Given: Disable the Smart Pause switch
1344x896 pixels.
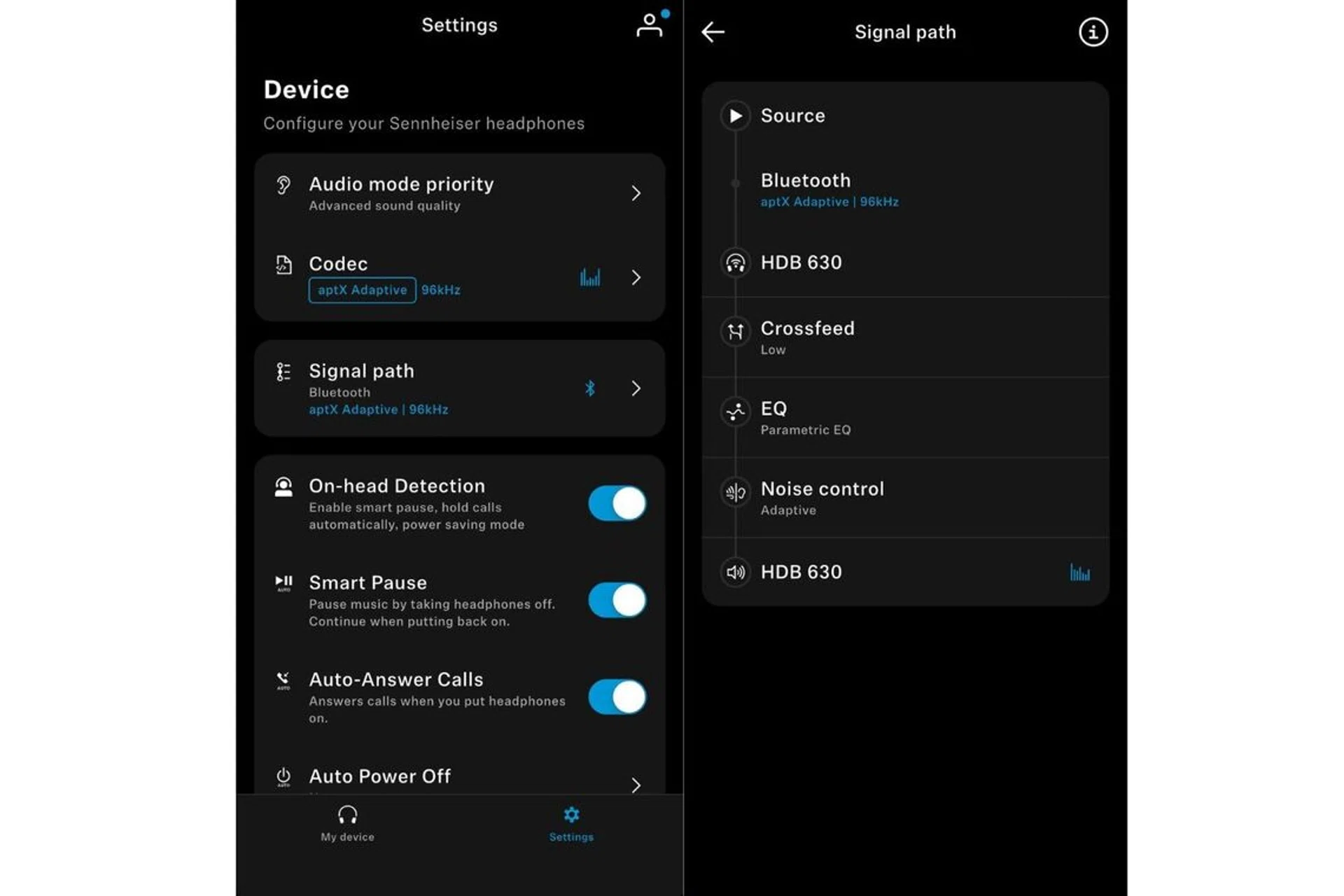Looking at the screenshot, I should 617,600.
